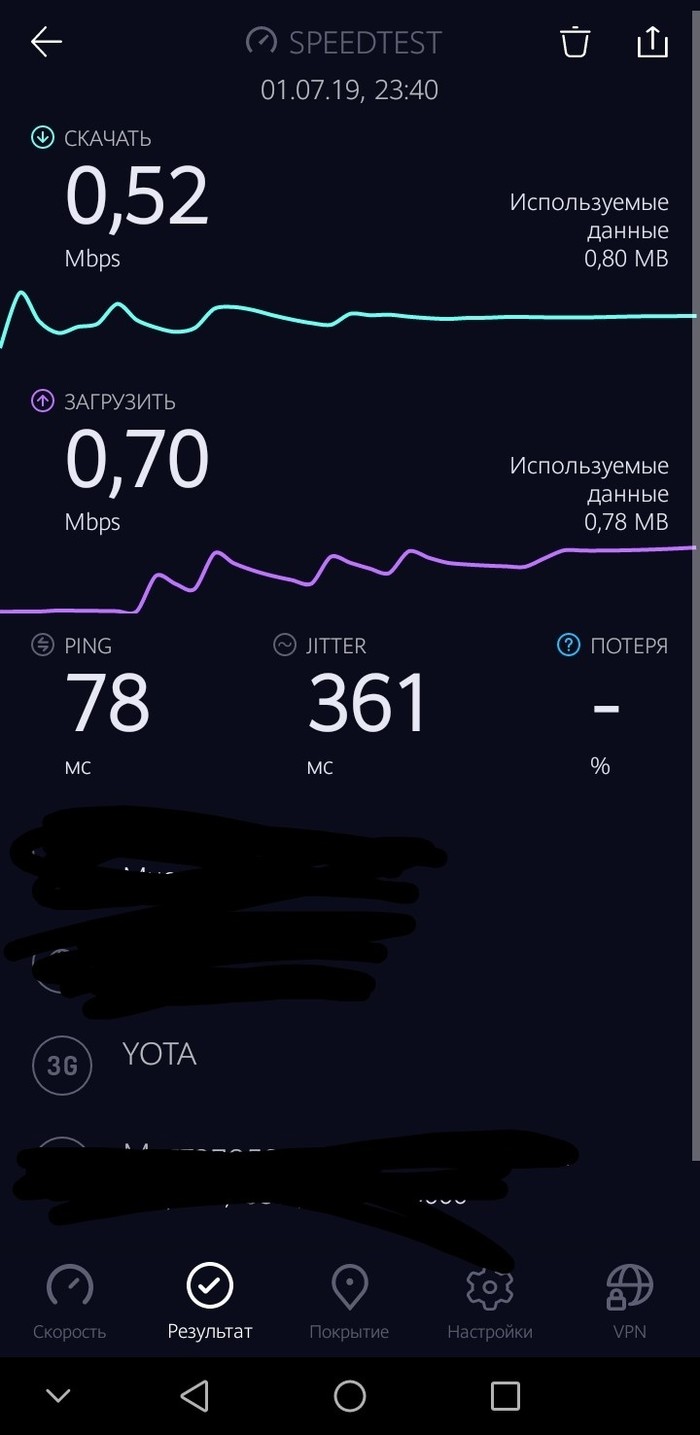Open the packet loss help icon
Viewport: 700px width, 1435px height.
pos(568,645)
